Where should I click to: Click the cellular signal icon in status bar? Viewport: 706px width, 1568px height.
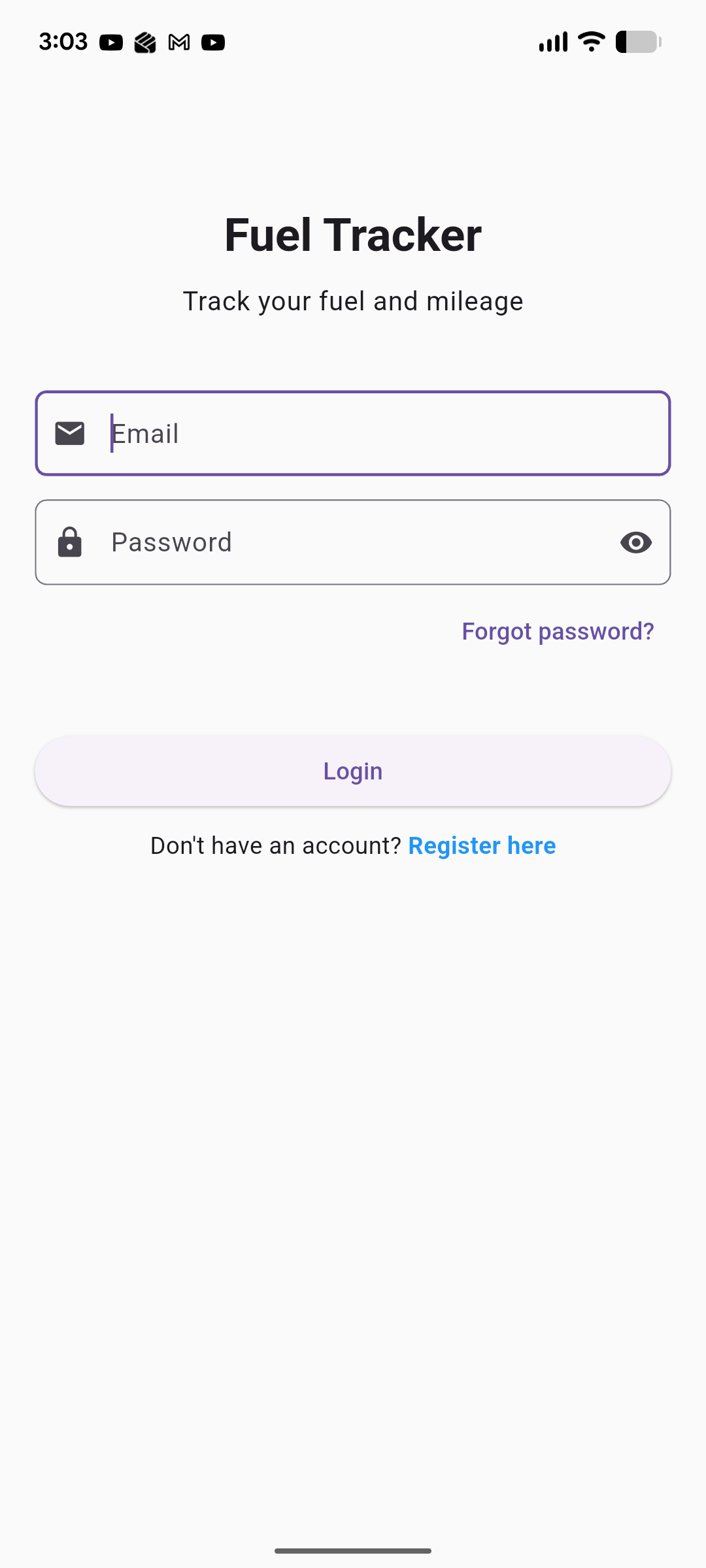pos(551,42)
